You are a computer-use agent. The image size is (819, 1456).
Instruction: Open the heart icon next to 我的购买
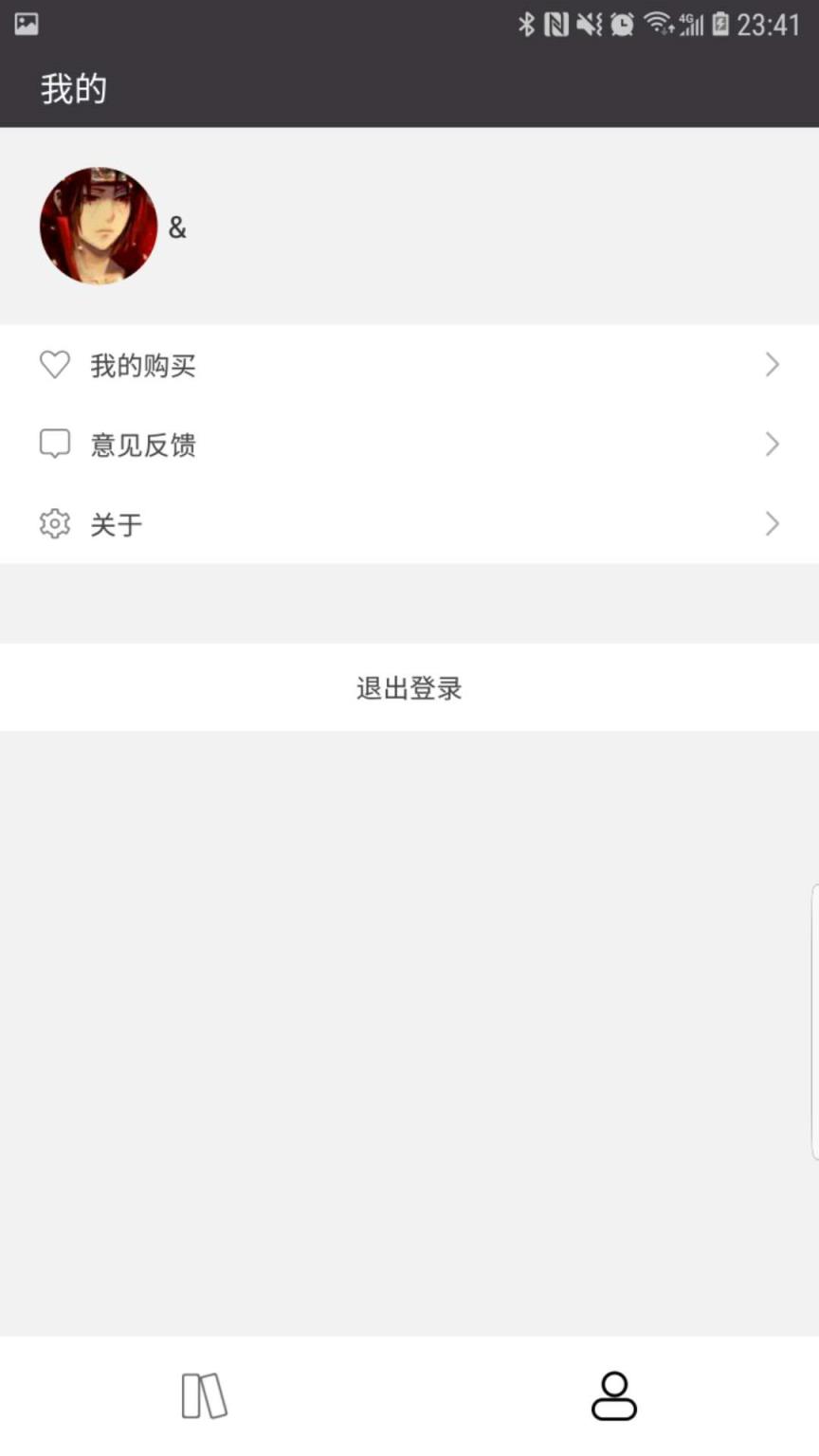pyautogui.click(x=55, y=365)
